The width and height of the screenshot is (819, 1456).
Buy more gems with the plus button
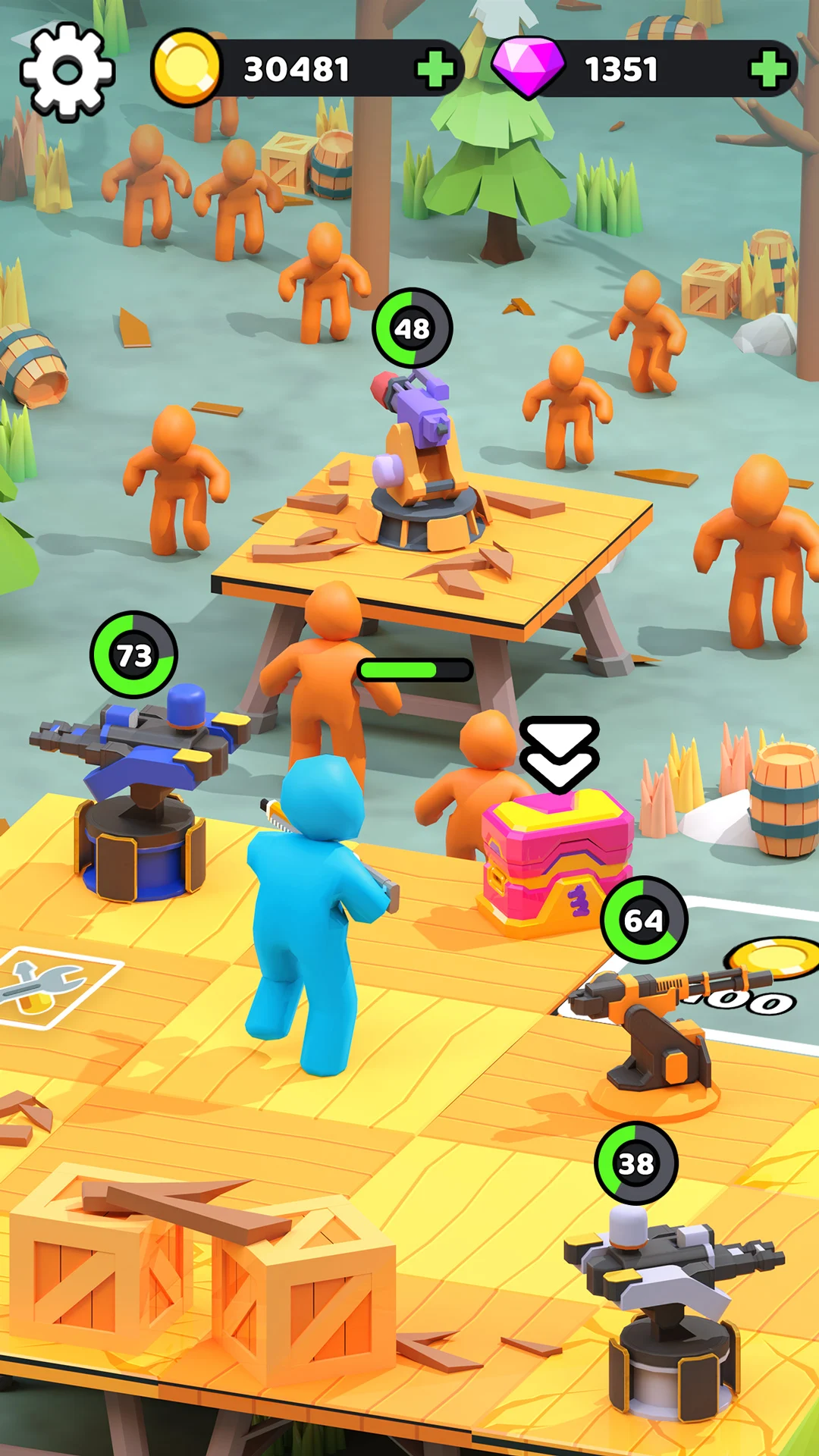[x=768, y=70]
